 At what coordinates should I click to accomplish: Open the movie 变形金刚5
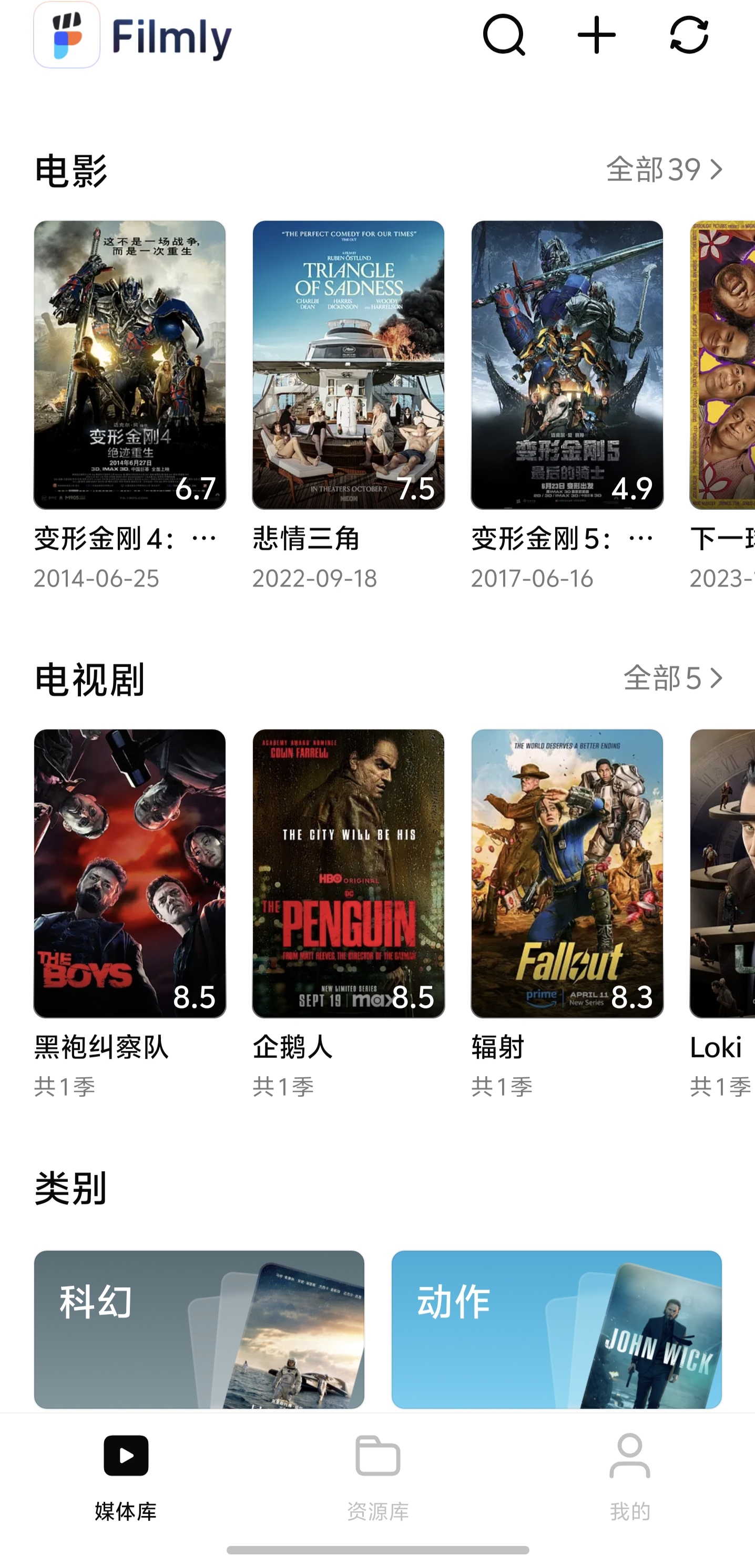click(x=567, y=365)
